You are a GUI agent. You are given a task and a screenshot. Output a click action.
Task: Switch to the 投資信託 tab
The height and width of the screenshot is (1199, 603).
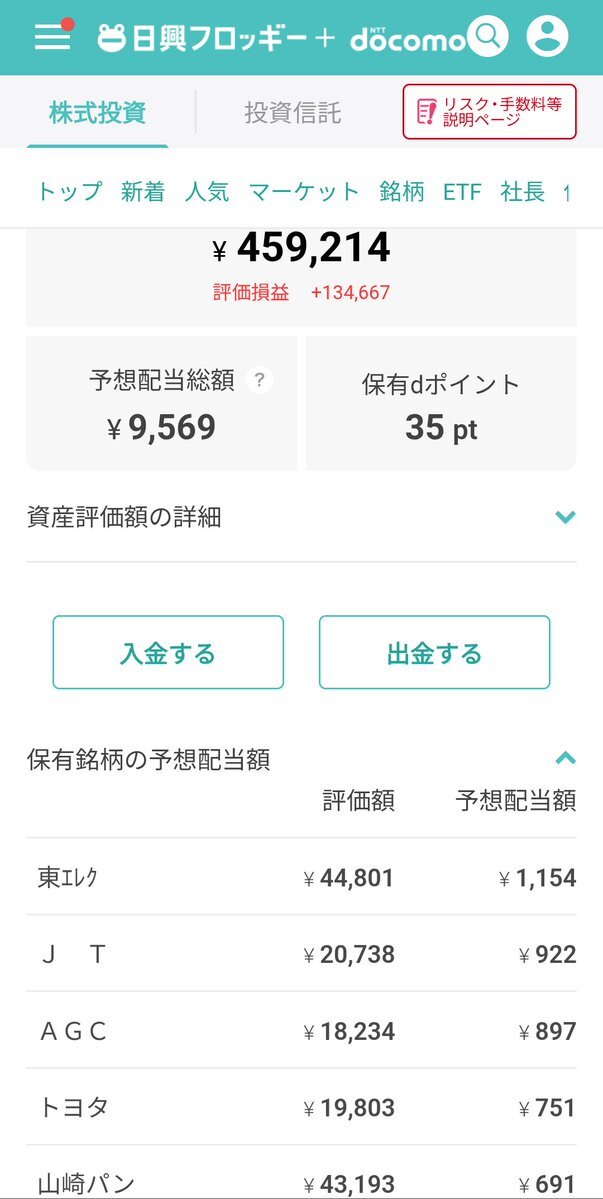(293, 112)
